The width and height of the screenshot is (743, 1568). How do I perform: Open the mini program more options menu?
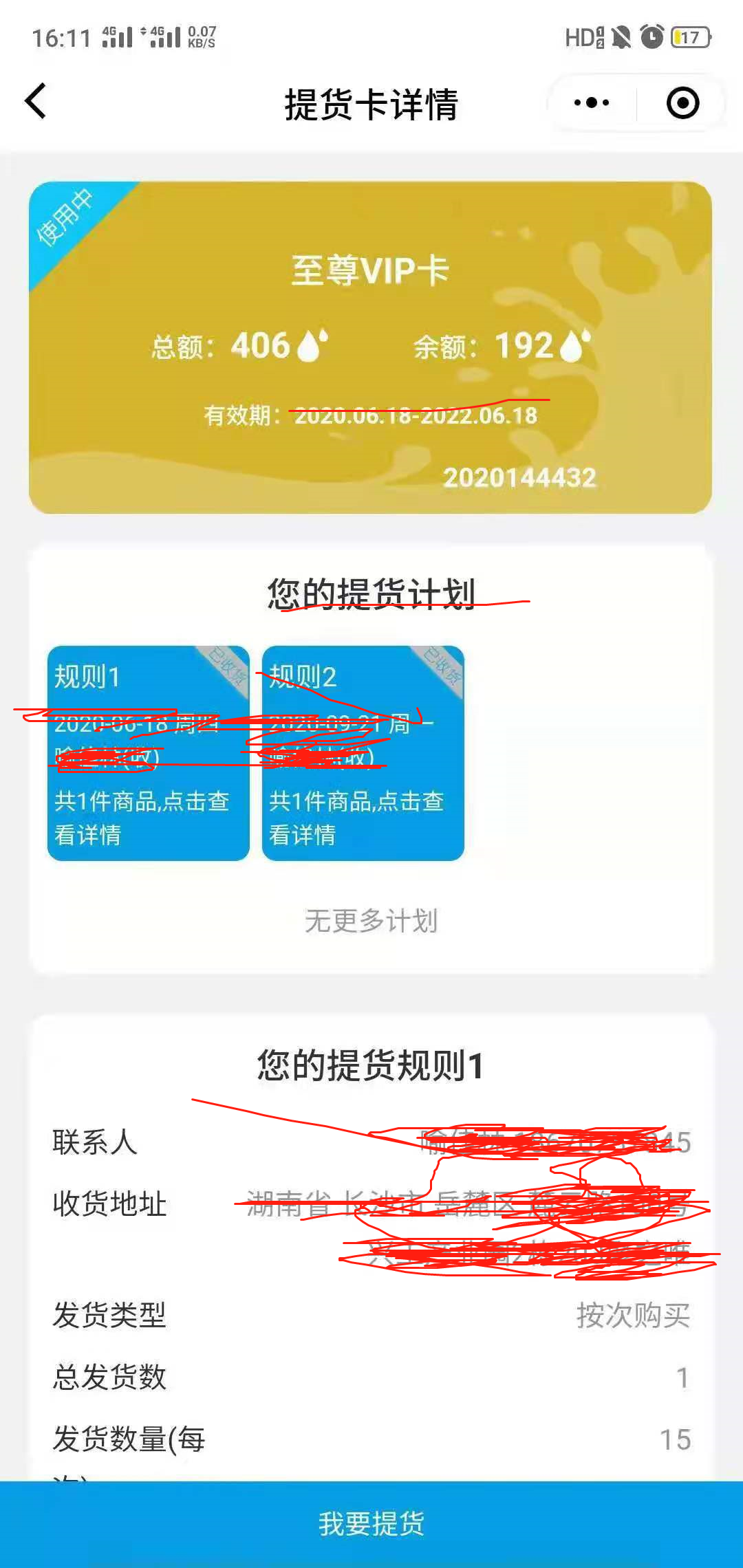tap(592, 103)
